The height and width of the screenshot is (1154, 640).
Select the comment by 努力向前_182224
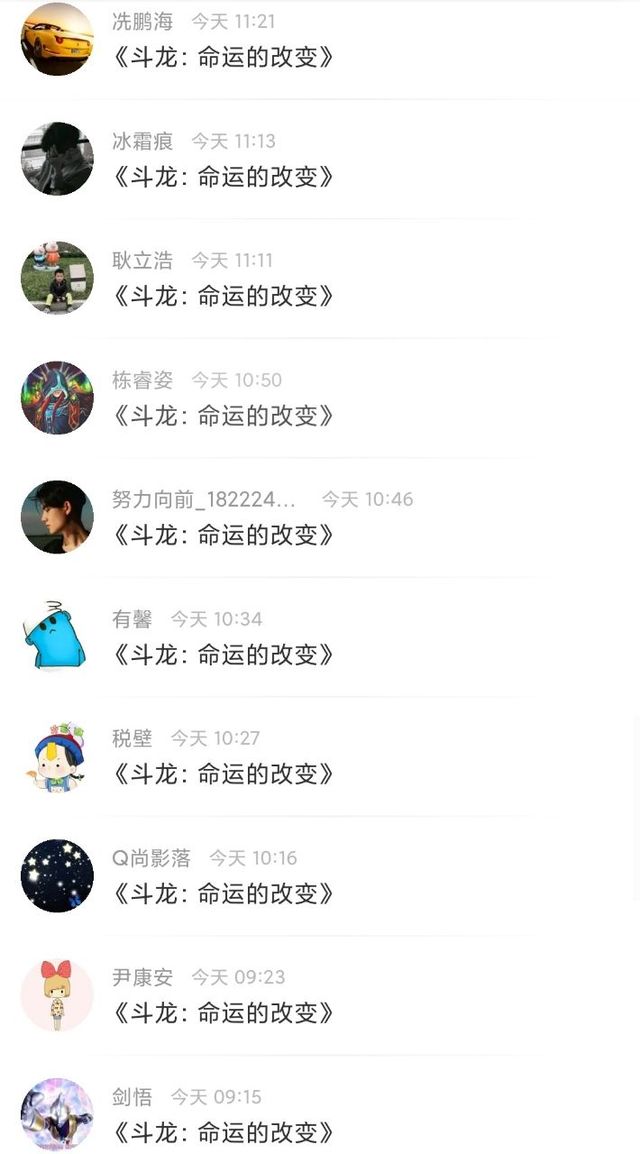click(320, 517)
